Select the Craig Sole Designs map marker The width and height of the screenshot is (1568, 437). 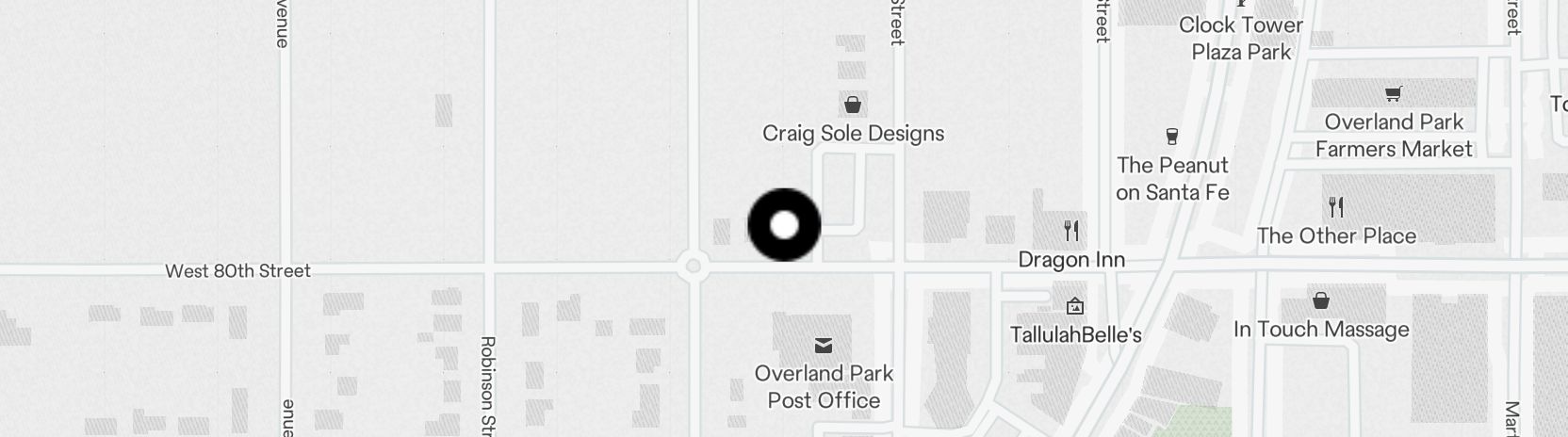pos(853,105)
